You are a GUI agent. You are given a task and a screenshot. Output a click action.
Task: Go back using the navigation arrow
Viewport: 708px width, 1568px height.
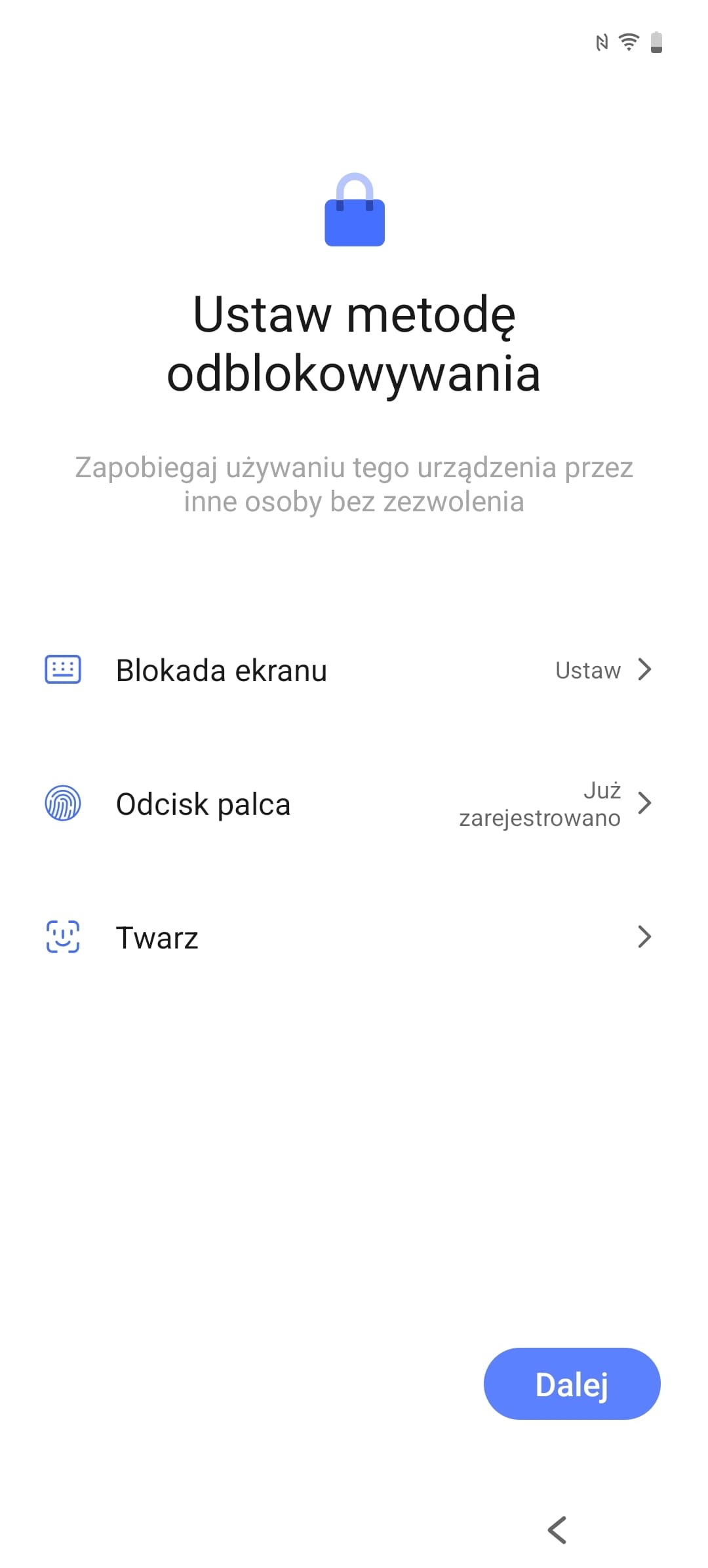coord(557,1530)
